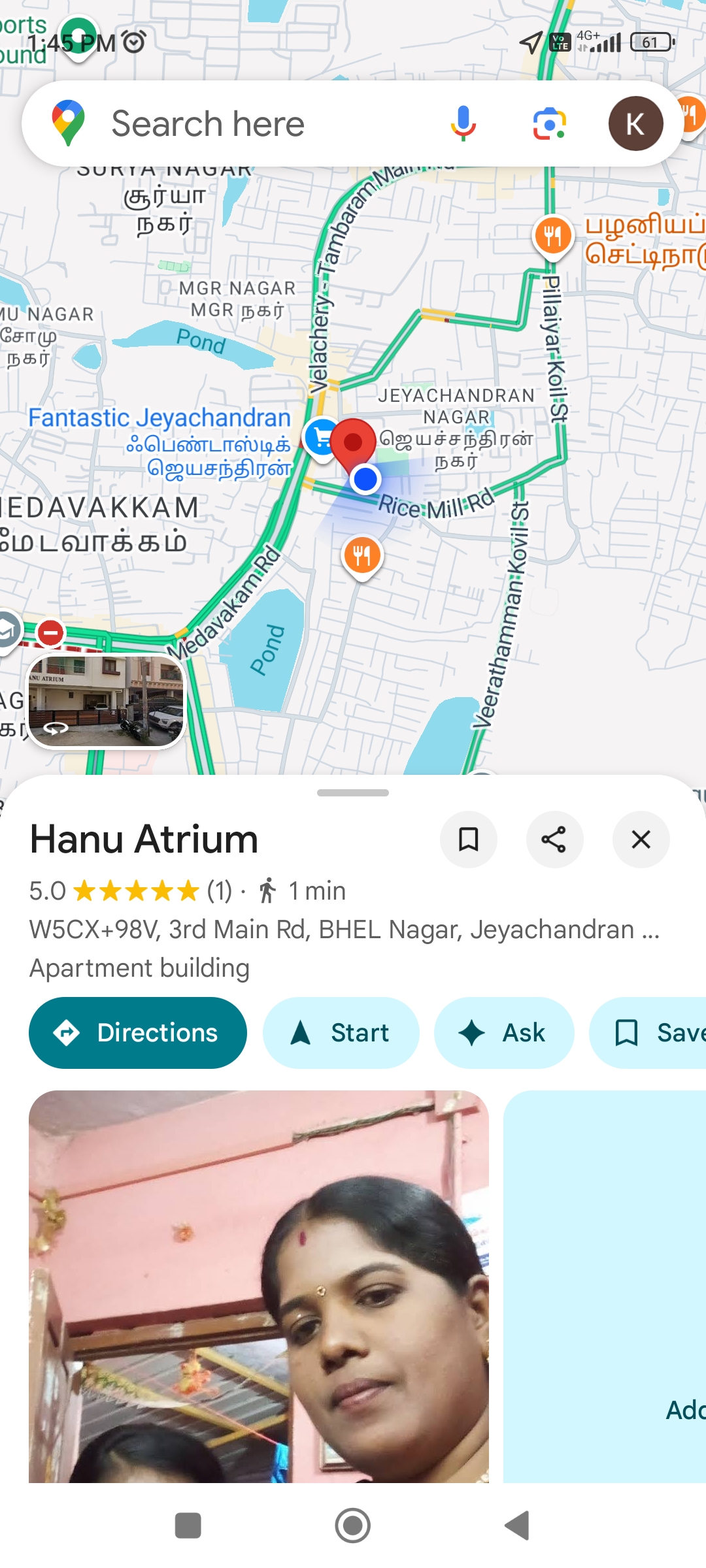This screenshot has width=706, height=1568.
Task: Tap the Ask chip
Action: coord(503,1033)
